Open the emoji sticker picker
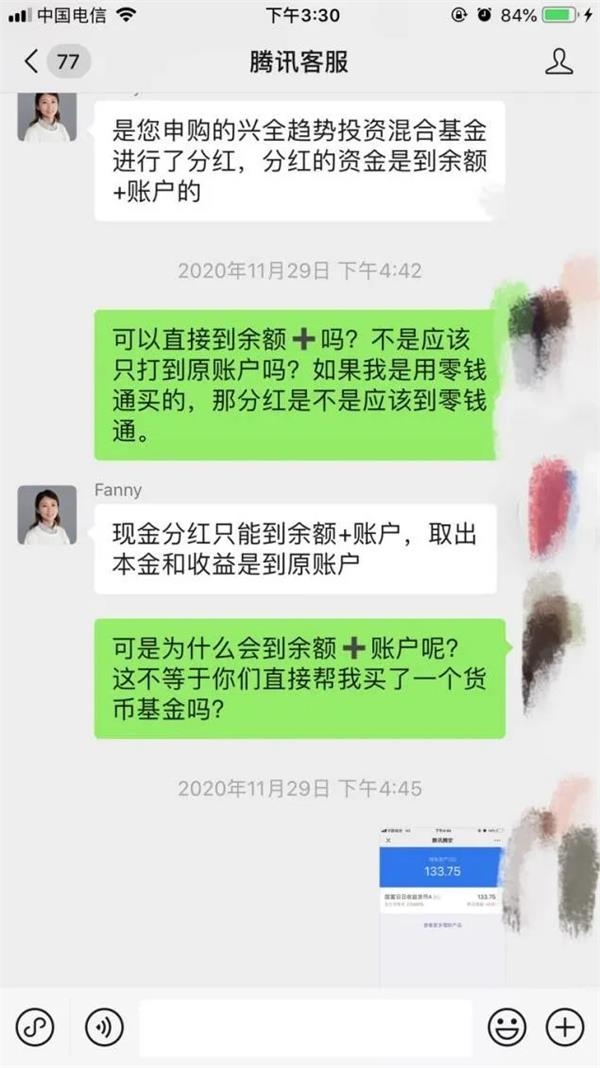600x1068 pixels. click(506, 1026)
